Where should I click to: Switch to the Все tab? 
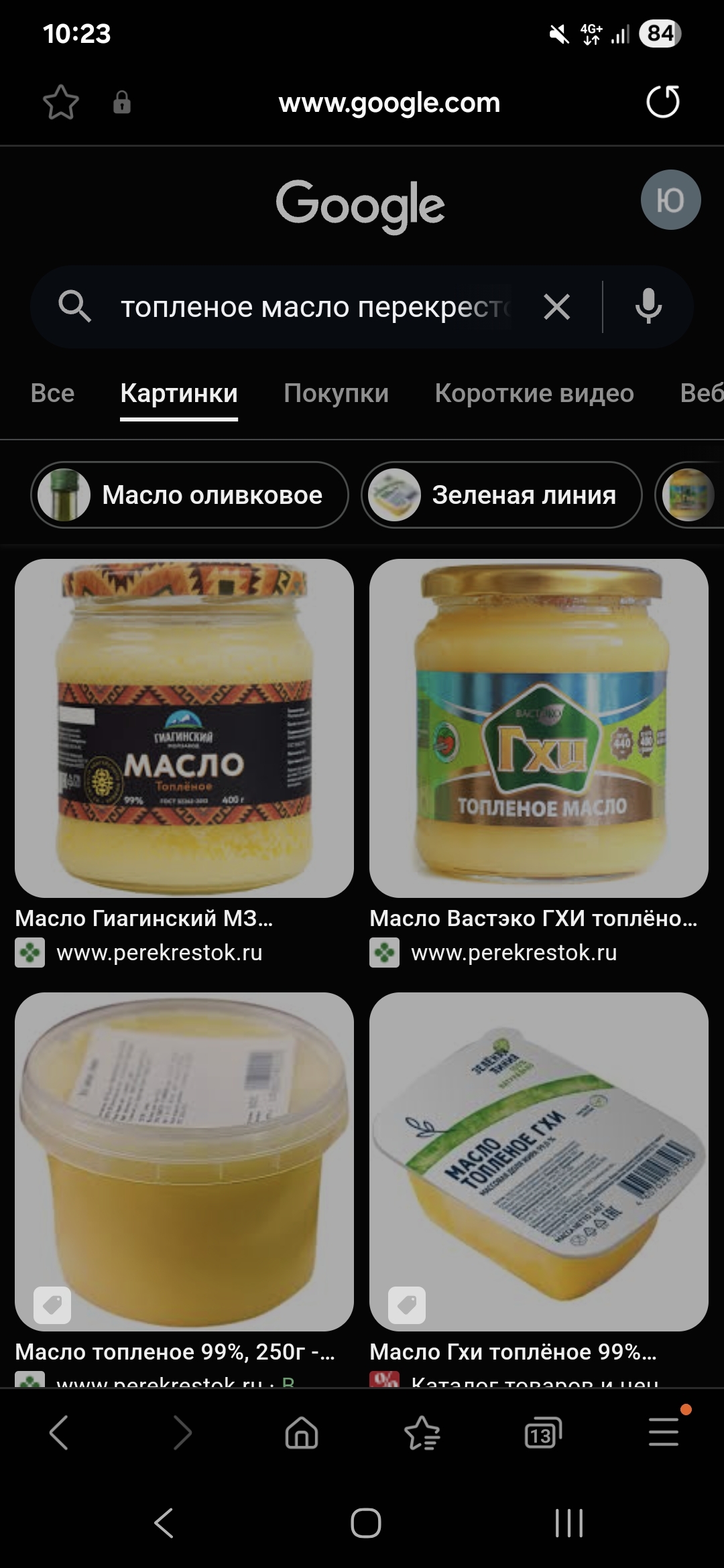[52, 393]
